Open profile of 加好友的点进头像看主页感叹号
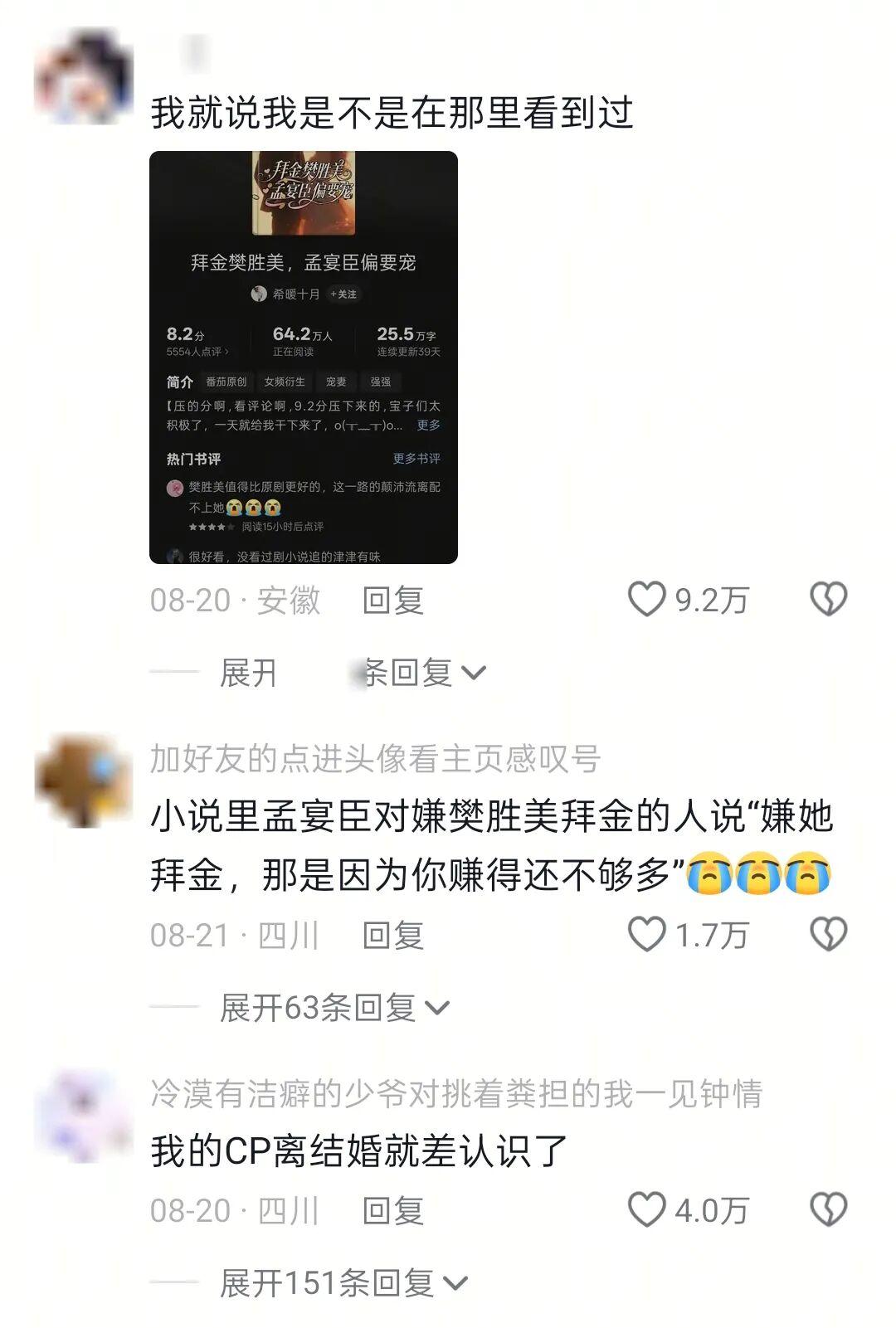 (83, 781)
